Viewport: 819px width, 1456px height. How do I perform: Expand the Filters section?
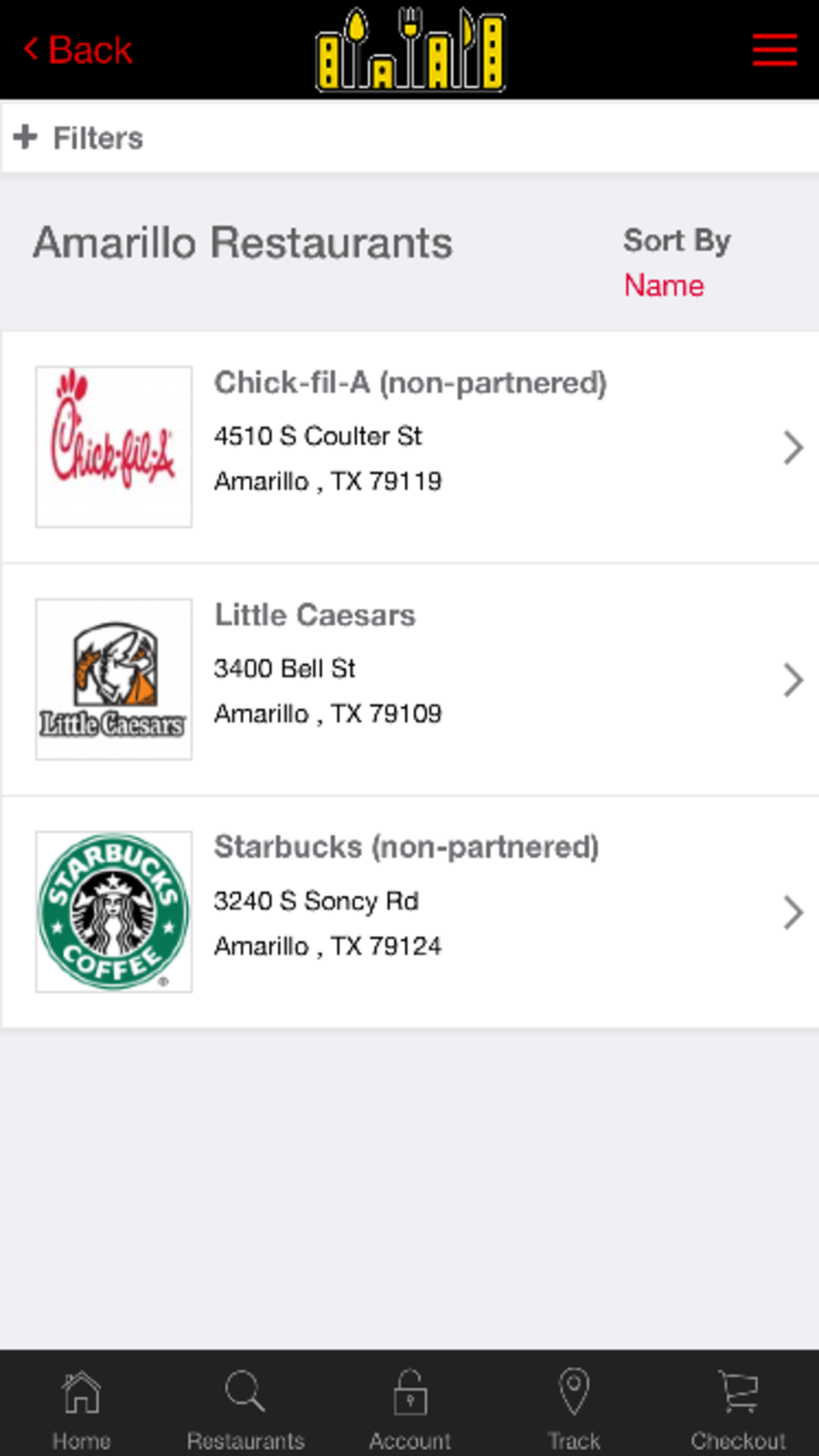pos(79,138)
